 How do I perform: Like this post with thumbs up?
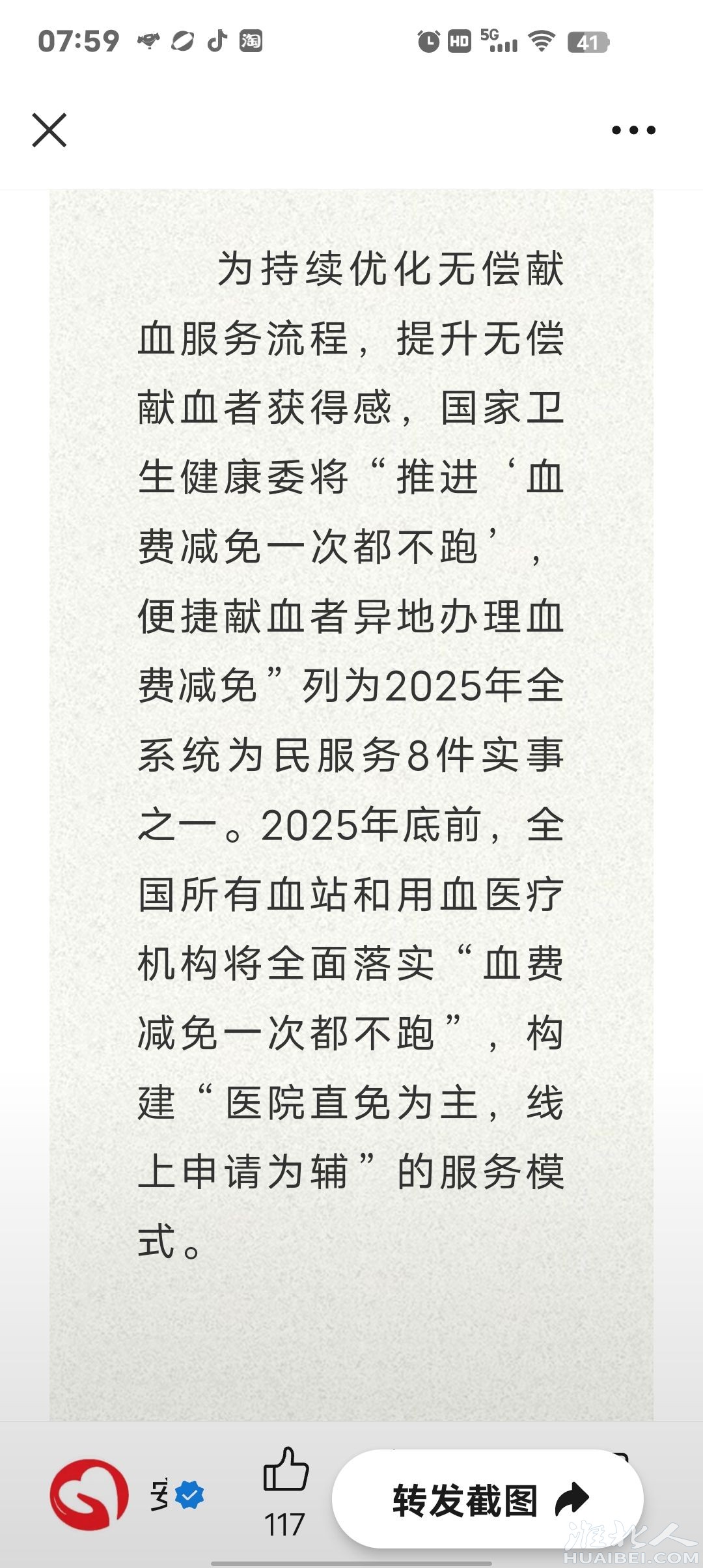285,1470
